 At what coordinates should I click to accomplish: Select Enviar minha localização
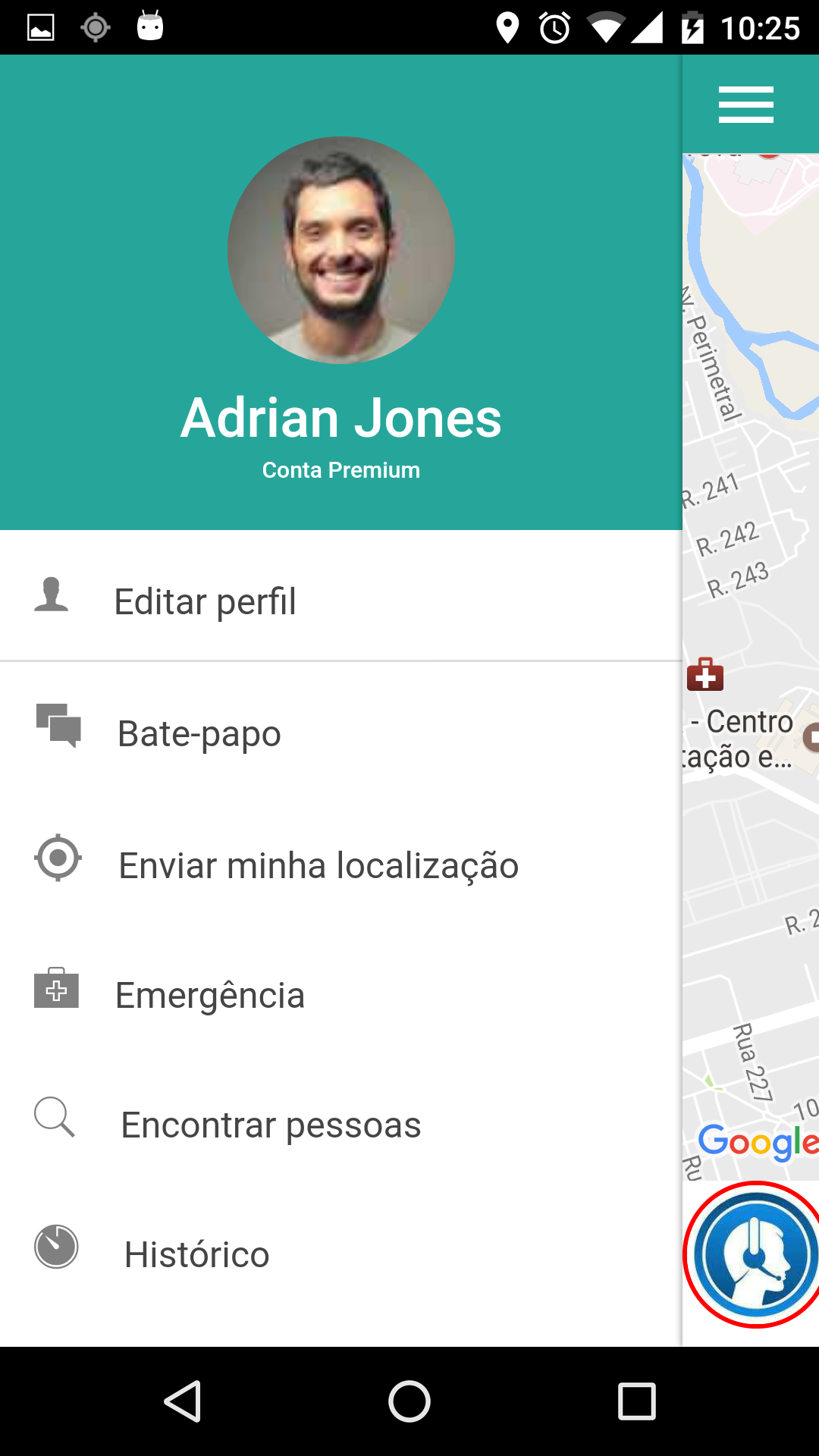[318, 865]
